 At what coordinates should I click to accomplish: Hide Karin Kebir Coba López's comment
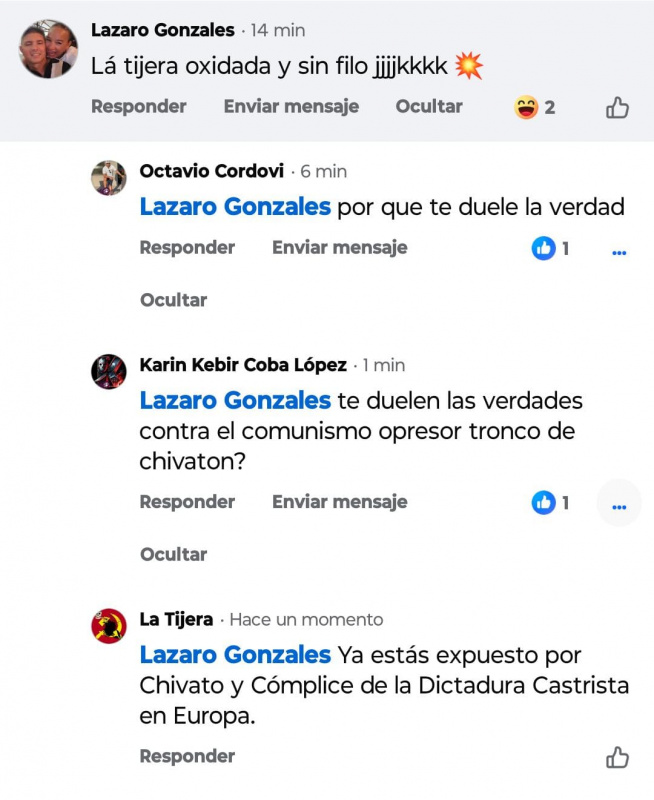pos(173,554)
